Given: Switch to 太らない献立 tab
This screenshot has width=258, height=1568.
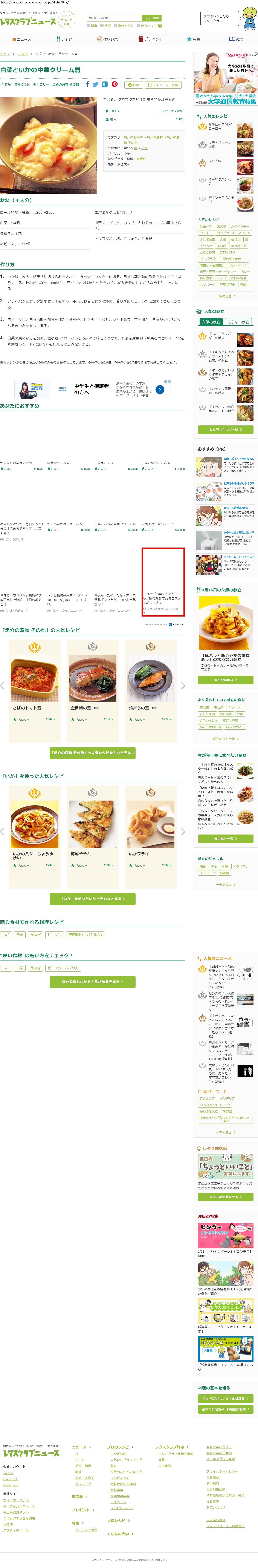Looking at the screenshot, I should [237, 322].
